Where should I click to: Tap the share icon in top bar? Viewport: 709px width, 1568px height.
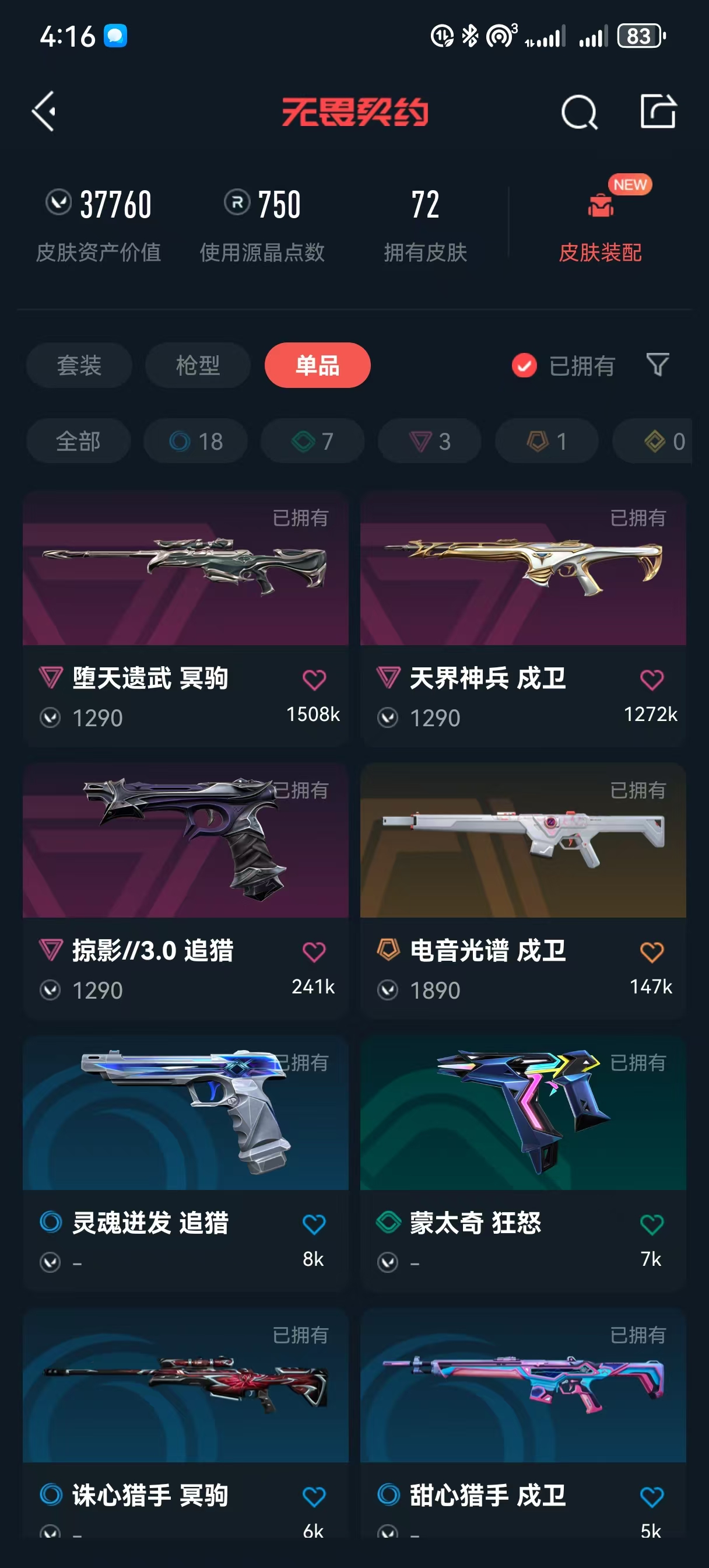(658, 111)
